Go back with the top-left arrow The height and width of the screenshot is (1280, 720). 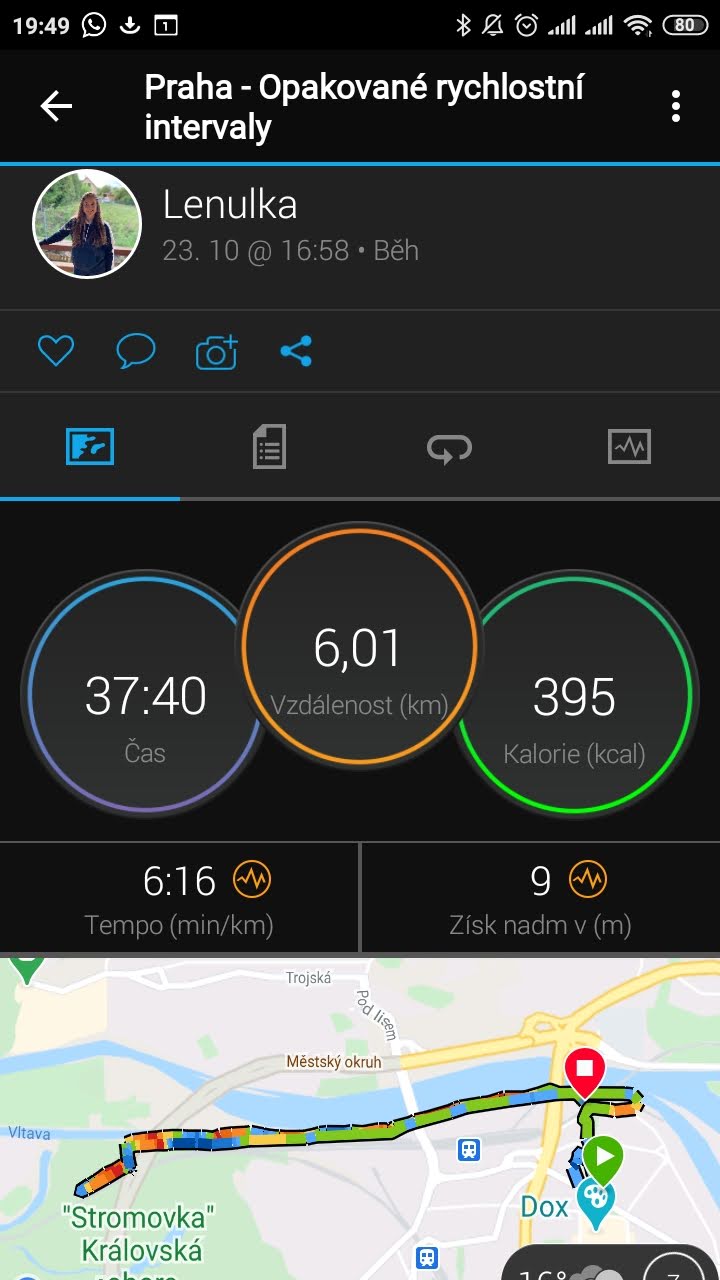coord(56,106)
